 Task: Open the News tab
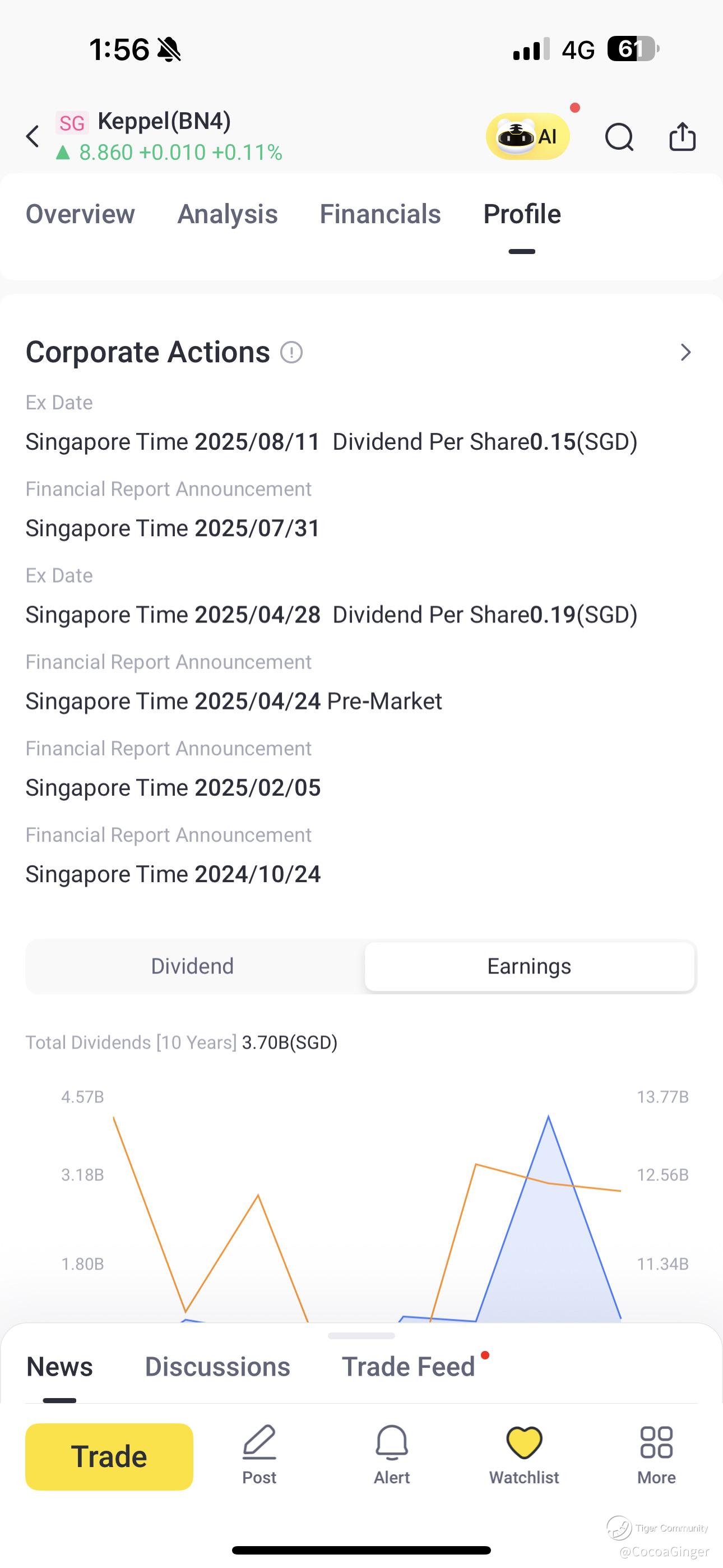(59, 1367)
